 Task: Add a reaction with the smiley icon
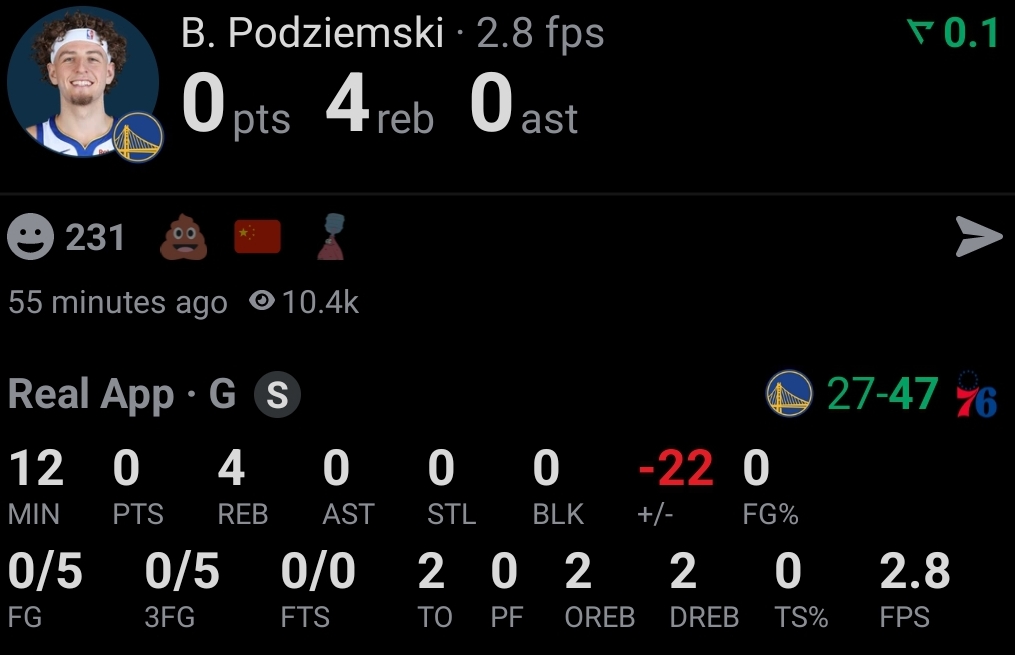[30, 238]
